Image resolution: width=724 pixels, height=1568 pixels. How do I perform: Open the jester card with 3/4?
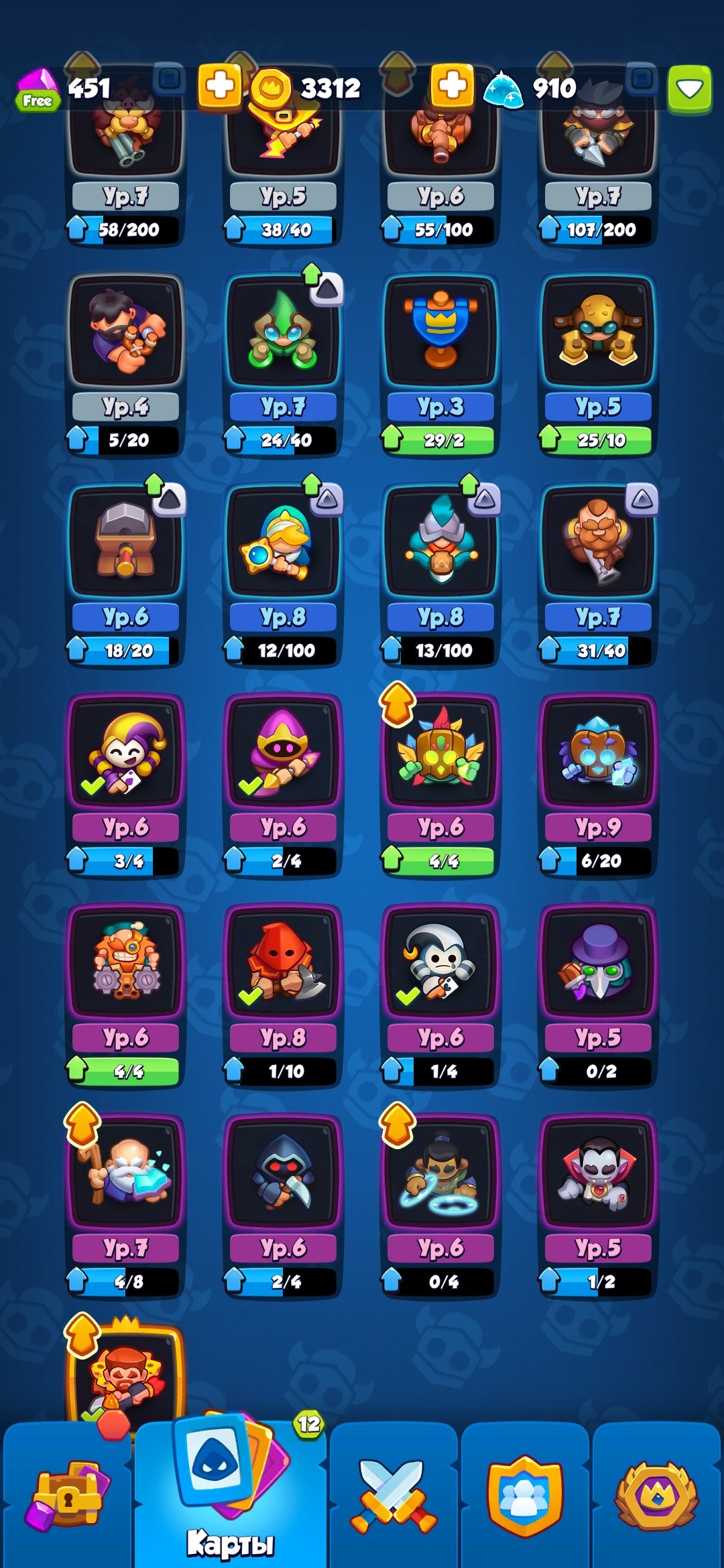125,785
